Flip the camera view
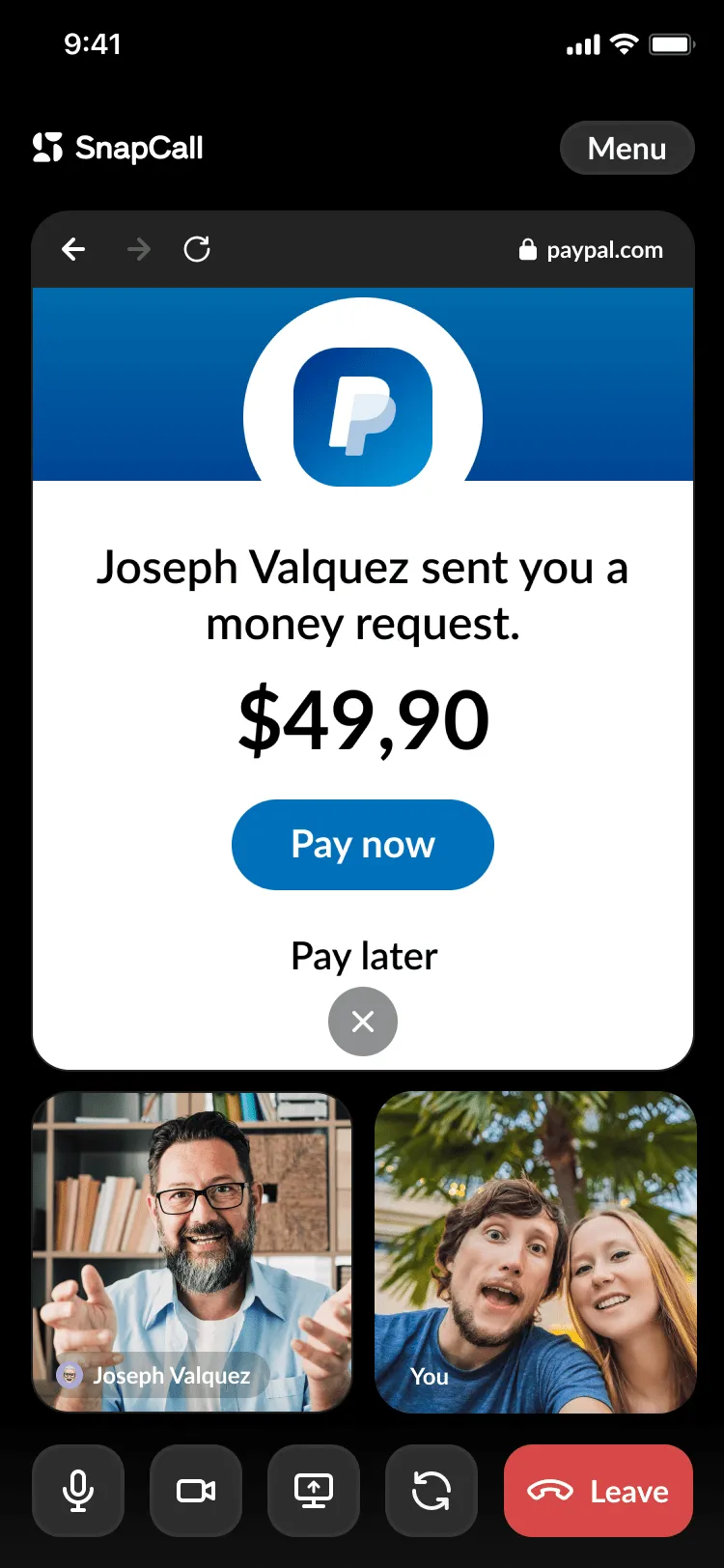 click(432, 1491)
